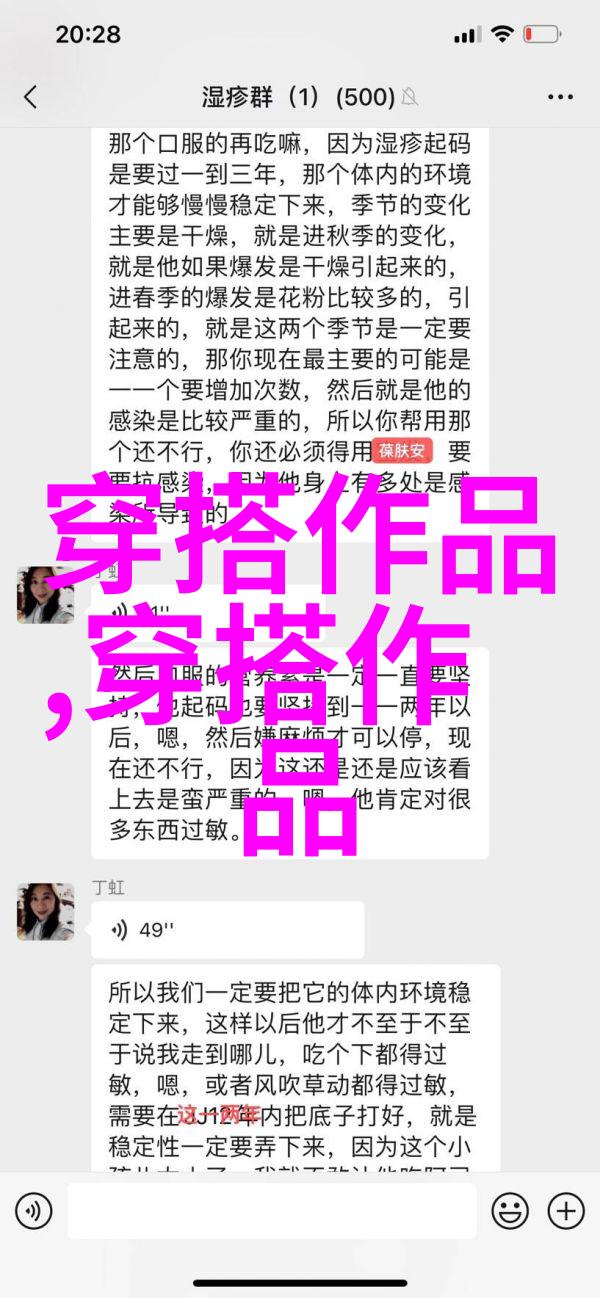
Task: Go back from the 湿疹群 chat
Action: [30, 96]
